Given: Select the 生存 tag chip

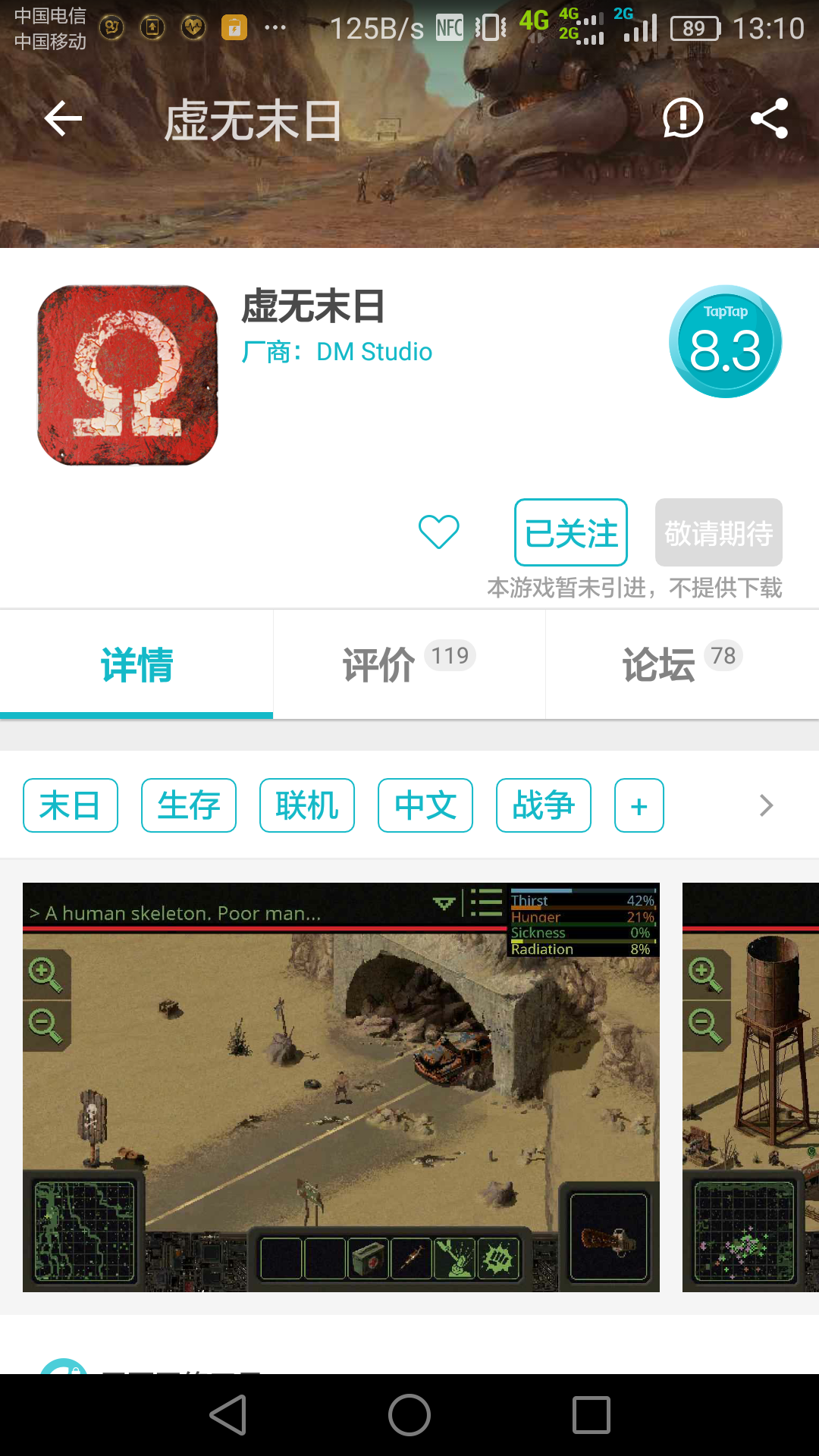Looking at the screenshot, I should [x=189, y=805].
